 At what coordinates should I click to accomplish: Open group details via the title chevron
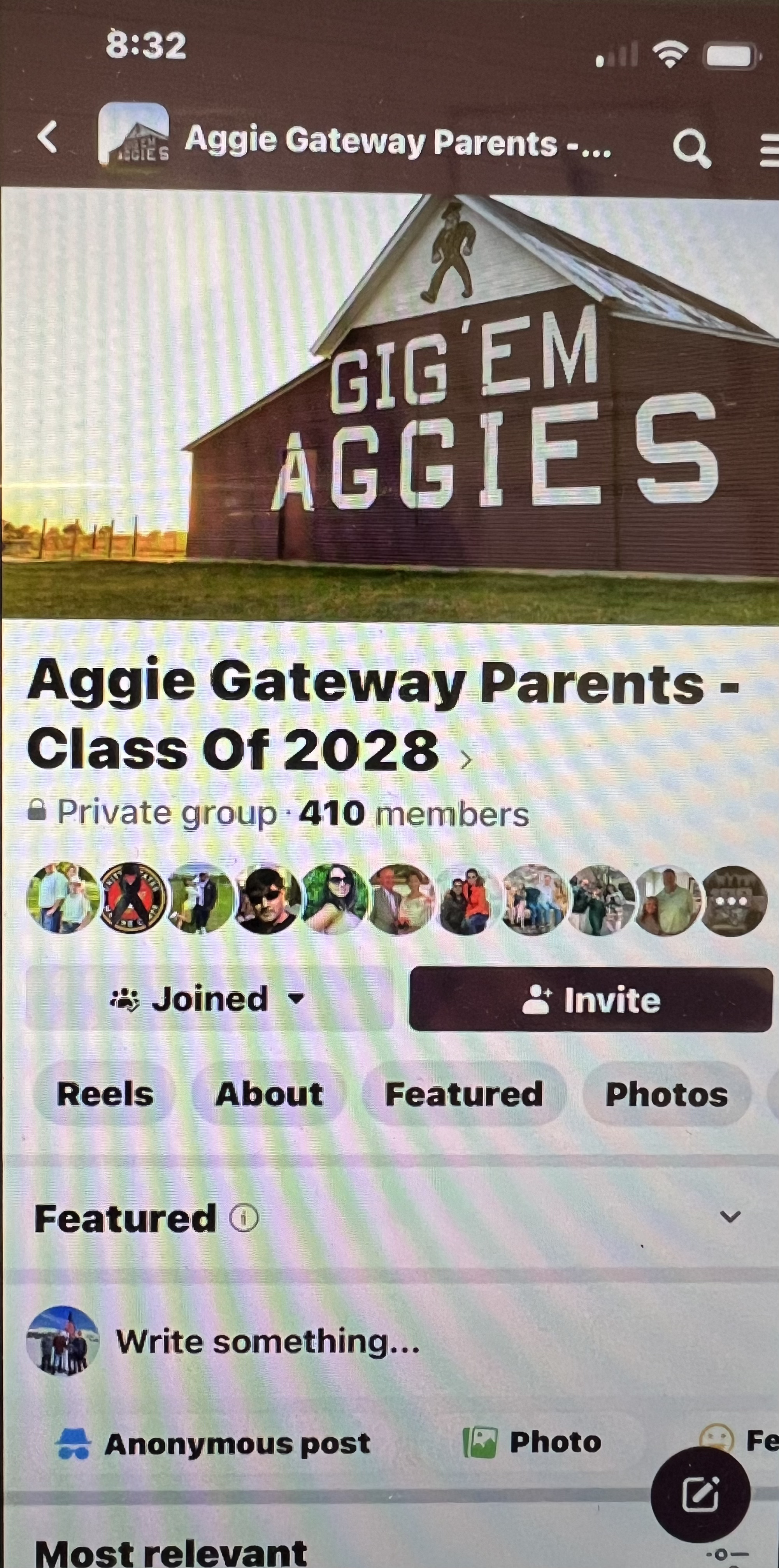pyautogui.click(x=466, y=759)
